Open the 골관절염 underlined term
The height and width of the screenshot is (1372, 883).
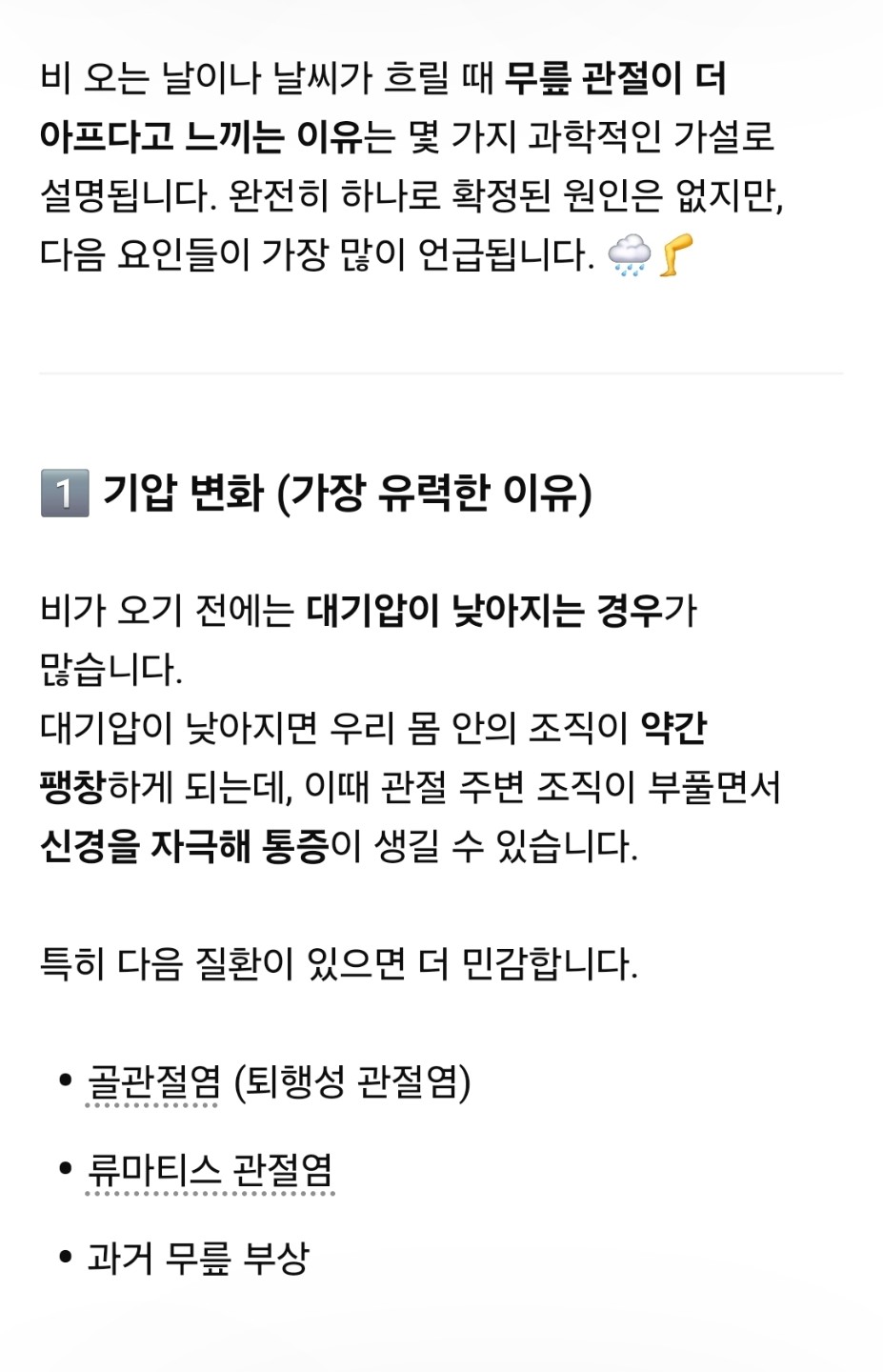153,1081
